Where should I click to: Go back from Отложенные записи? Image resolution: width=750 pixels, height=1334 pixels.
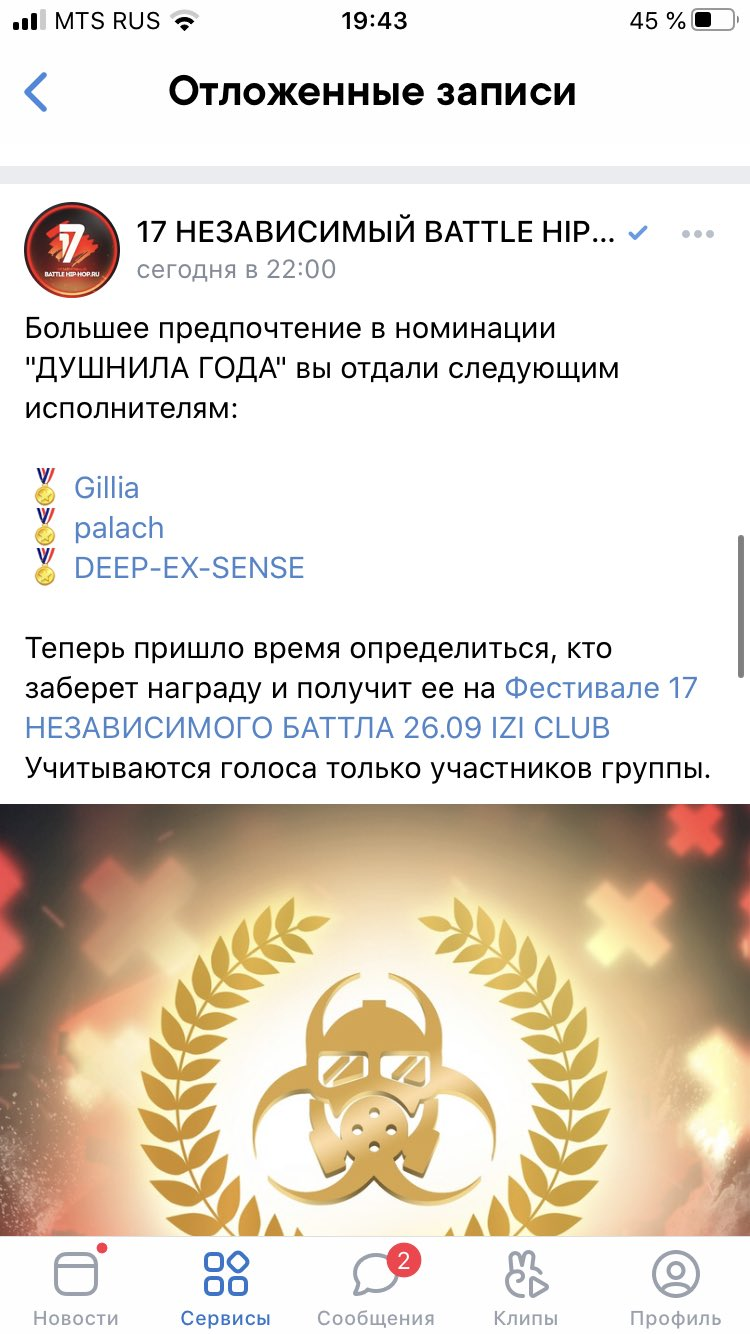tap(36, 92)
